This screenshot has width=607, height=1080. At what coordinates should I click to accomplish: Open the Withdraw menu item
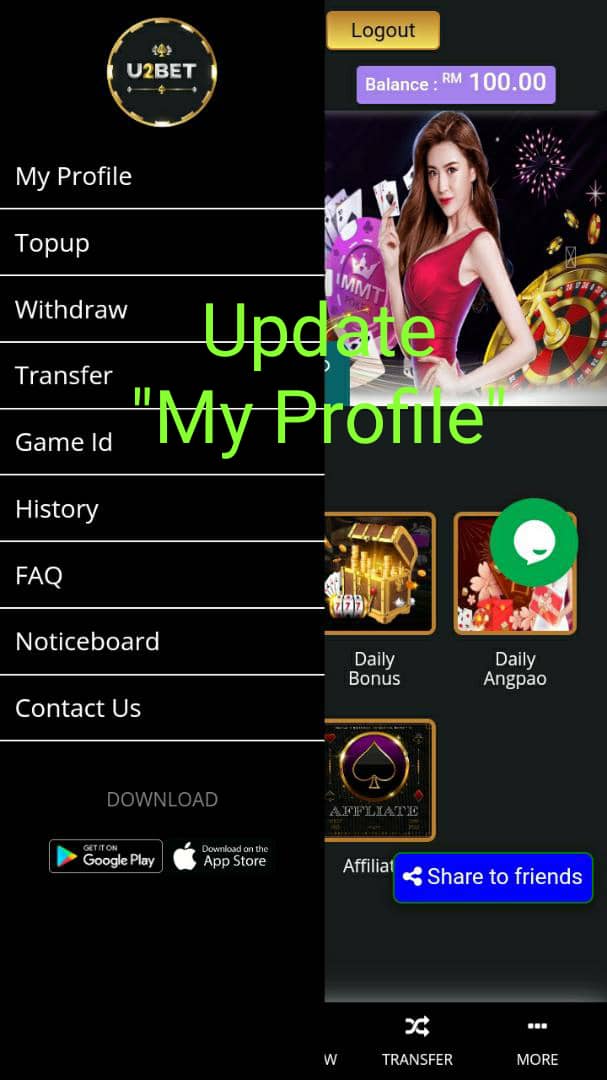pyautogui.click(x=71, y=309)
